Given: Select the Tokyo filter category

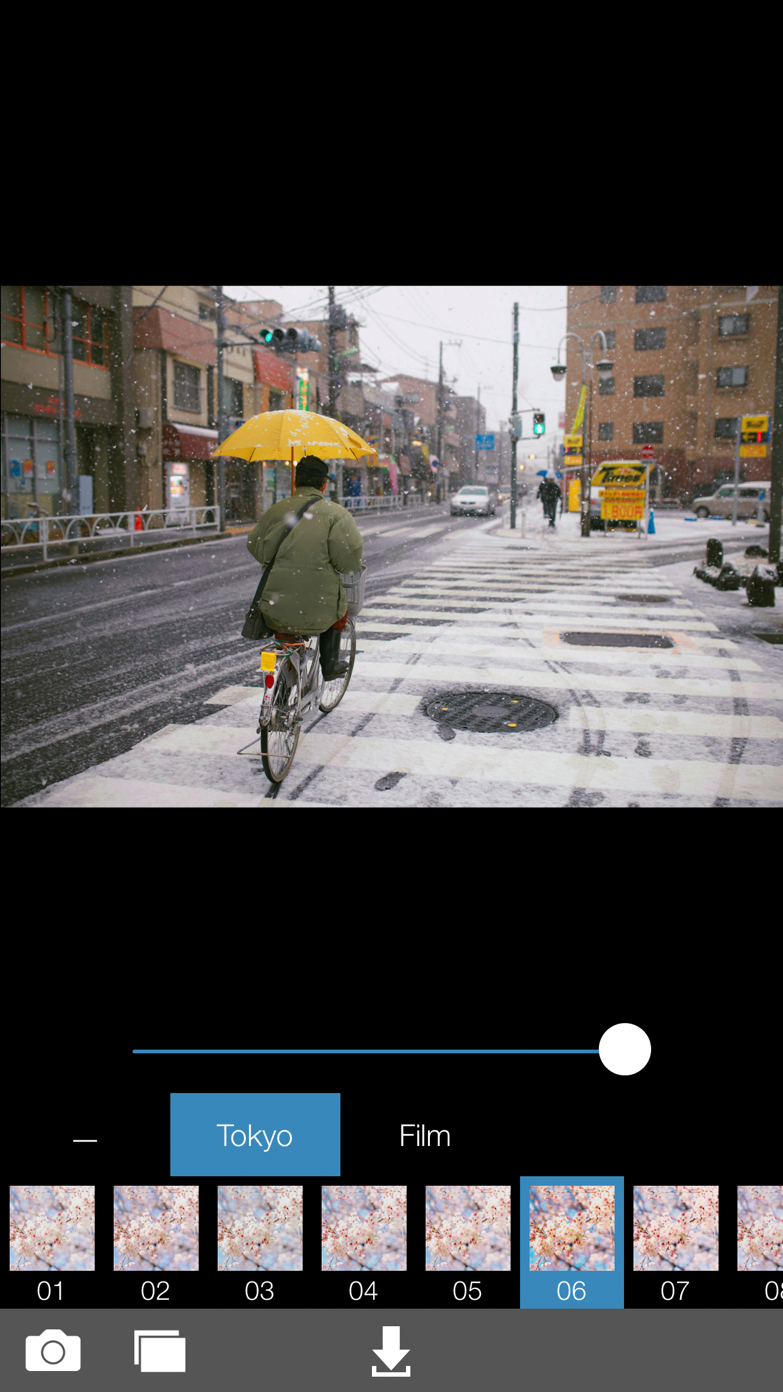Looking at the screenshot, I should 255,1135.
